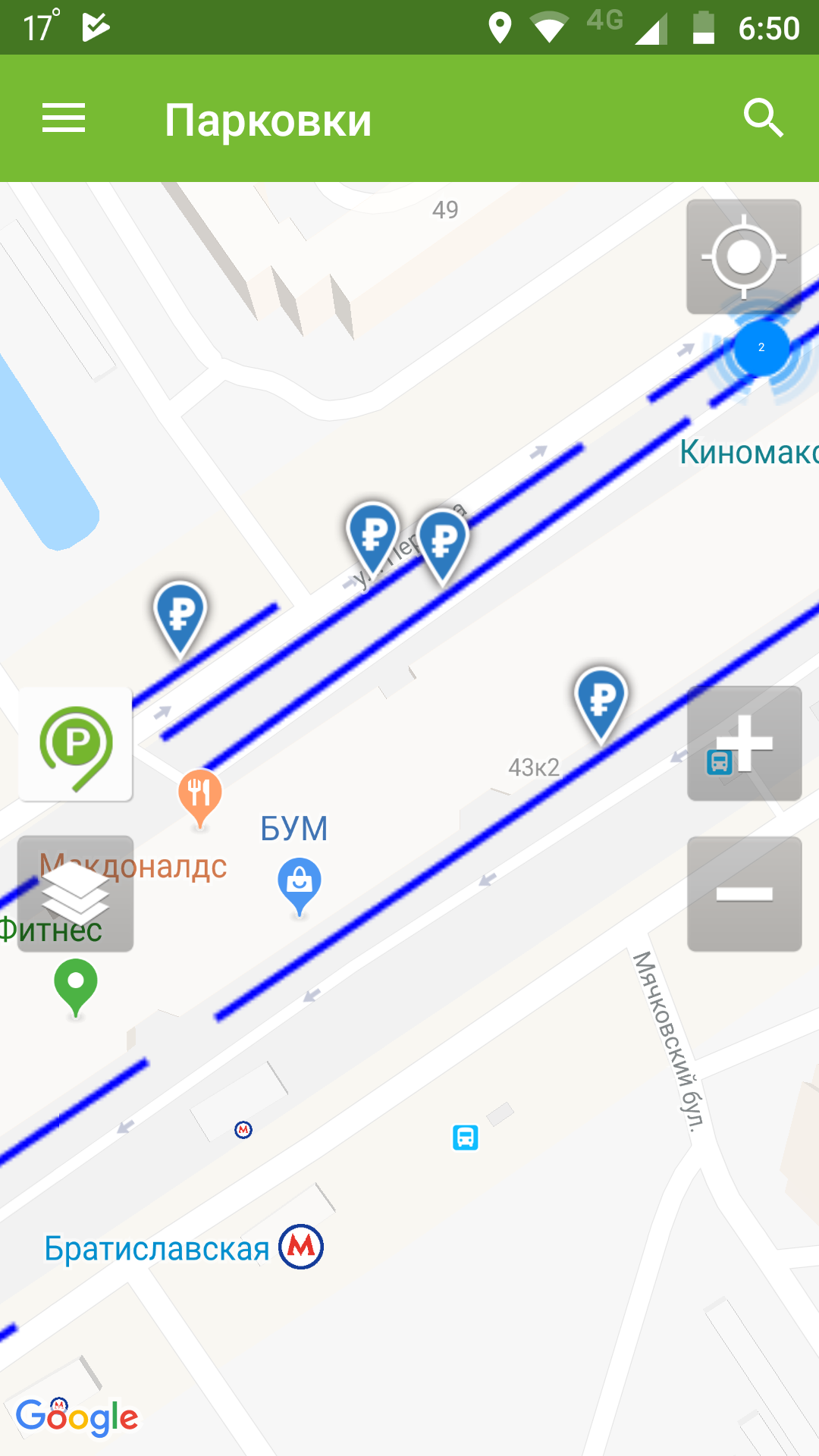Tap the green parking P button
Viewport: 819px width, 1456px height.
(x=75, y=744)
